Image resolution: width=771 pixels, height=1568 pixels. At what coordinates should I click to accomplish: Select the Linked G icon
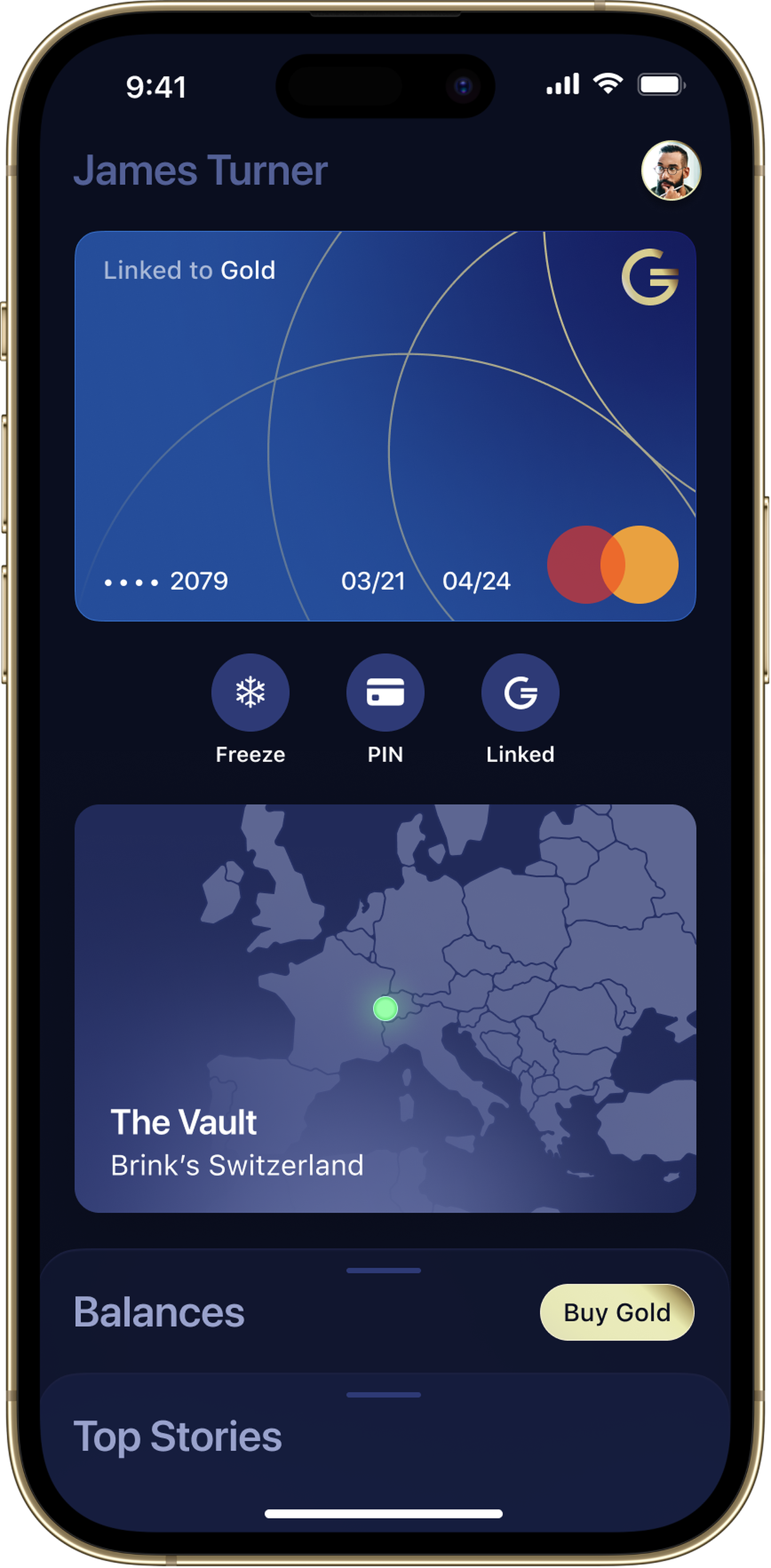[520, 692]
